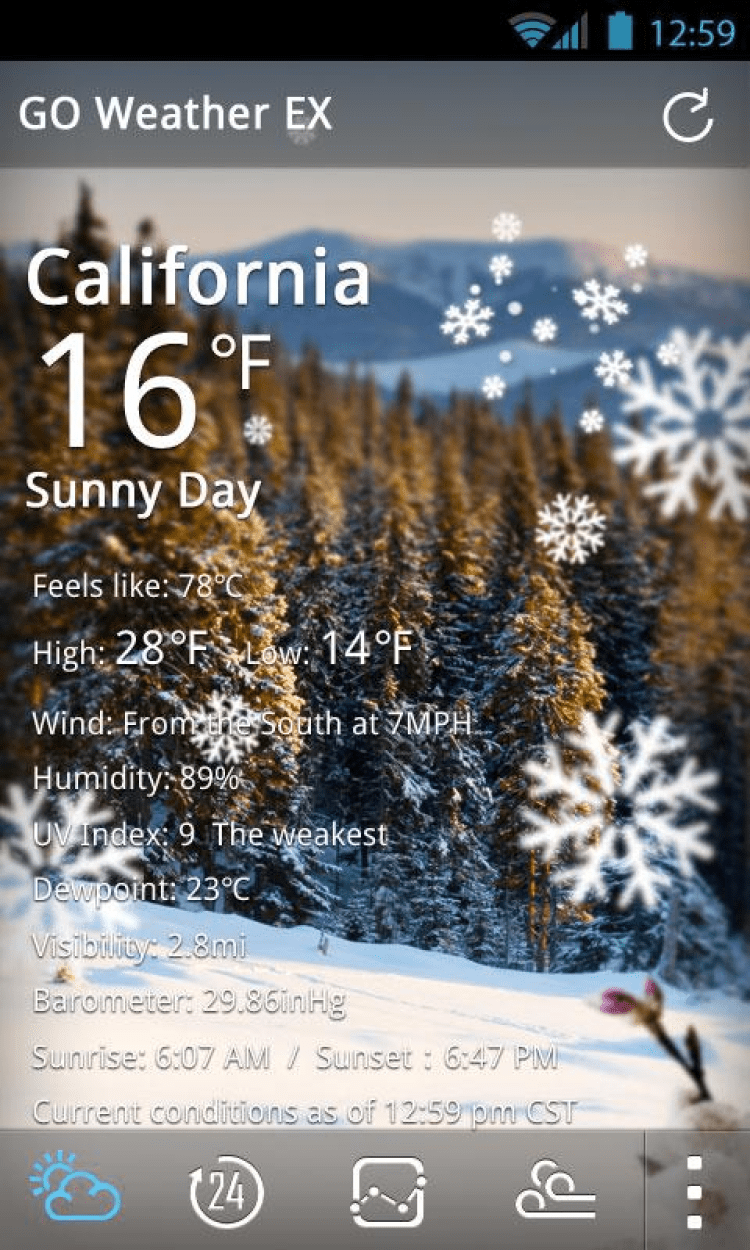Open the three-dot overflow menu
Viewport: 750px width, 1250px height.
tap(695, 1191)
